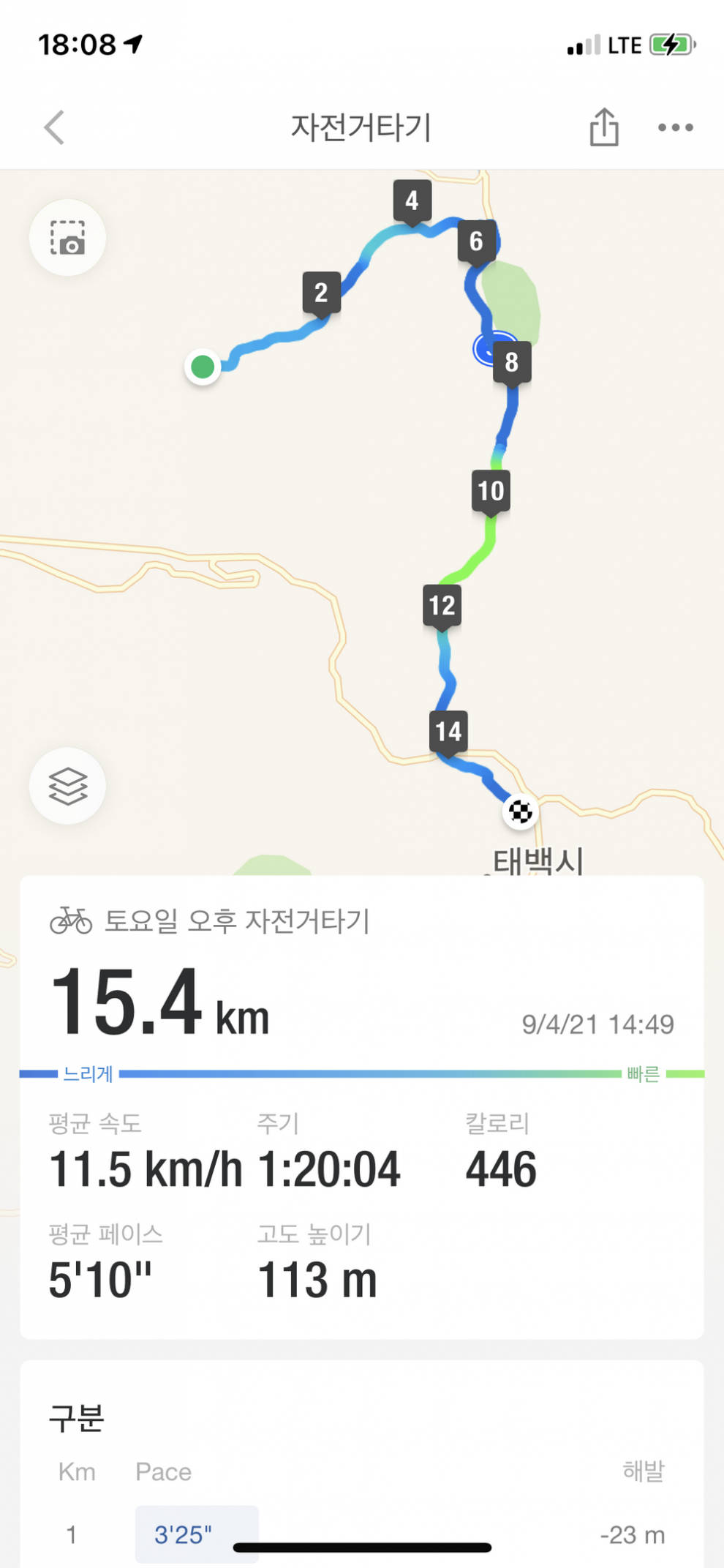This screenshot has width=724, height=1568.
Task: Share this cycling activity
Action: point(604,127)
